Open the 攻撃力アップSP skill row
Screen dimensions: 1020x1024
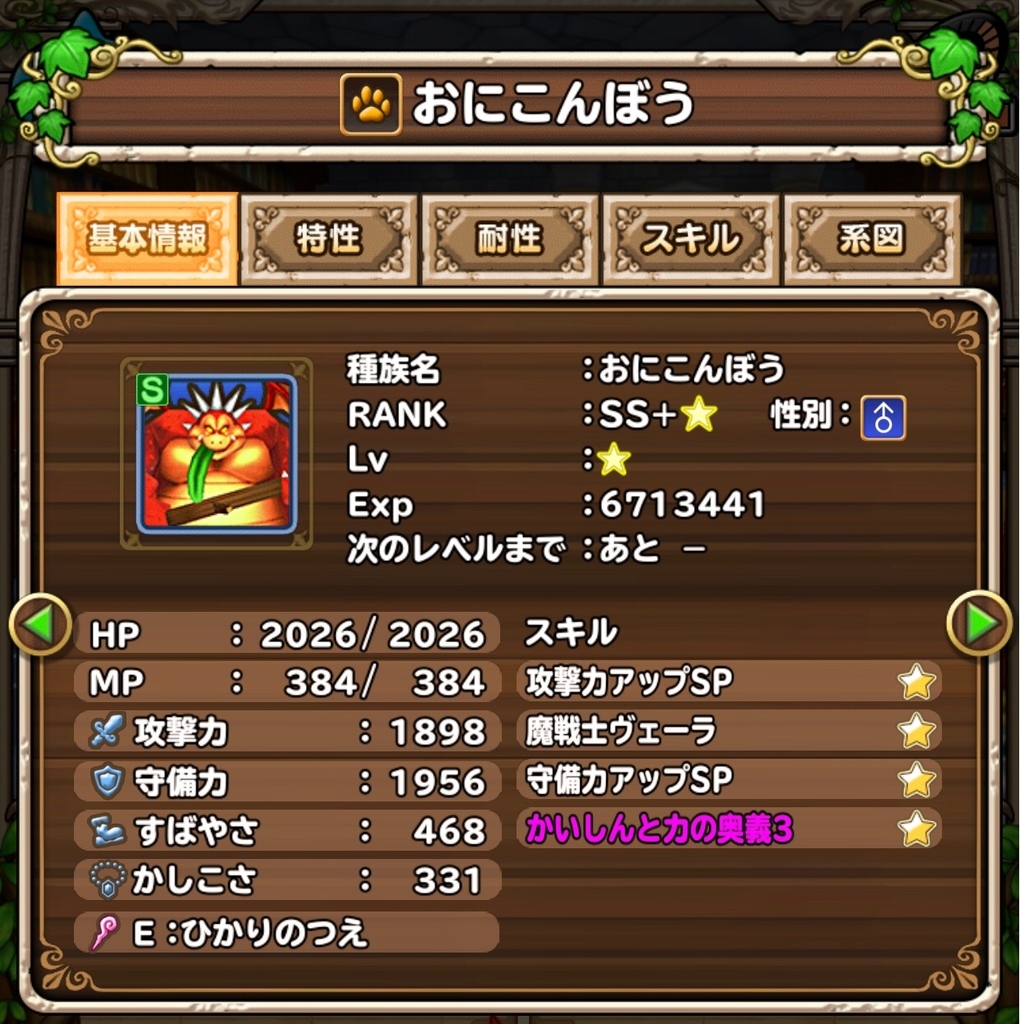[x=729, y=682]
